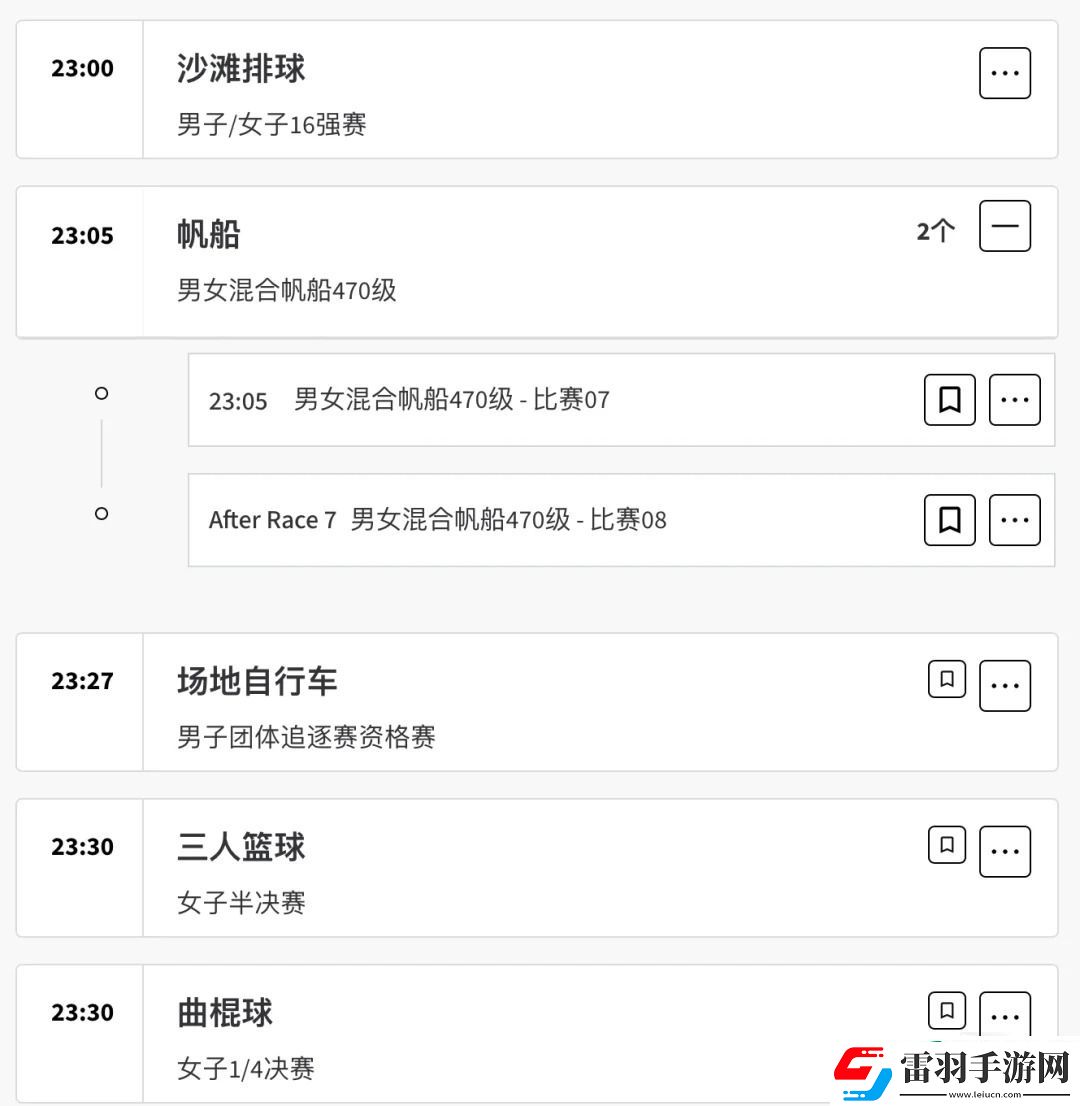Bookmark the After Race 7 帆船 event
This screenshot has height=1106, width=1080.
[x=949, y=519]
